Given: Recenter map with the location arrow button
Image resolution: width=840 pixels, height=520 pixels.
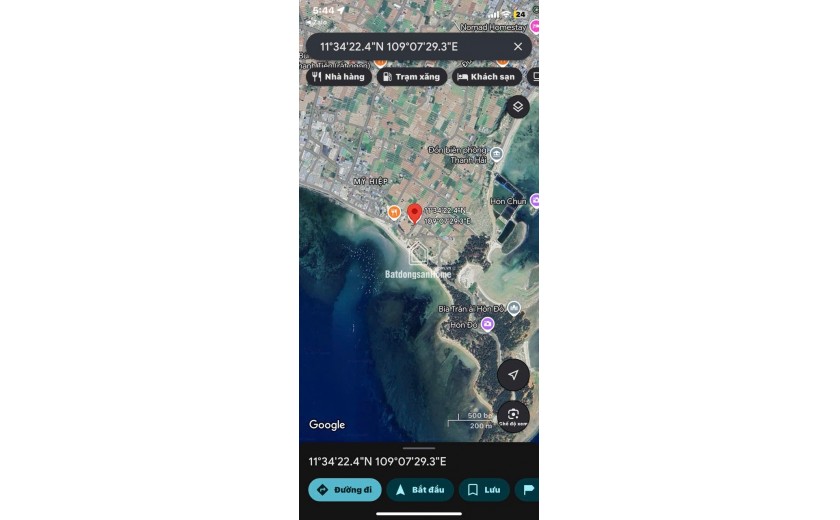Looking at the screenshot, I should click(x=513, y=375).
